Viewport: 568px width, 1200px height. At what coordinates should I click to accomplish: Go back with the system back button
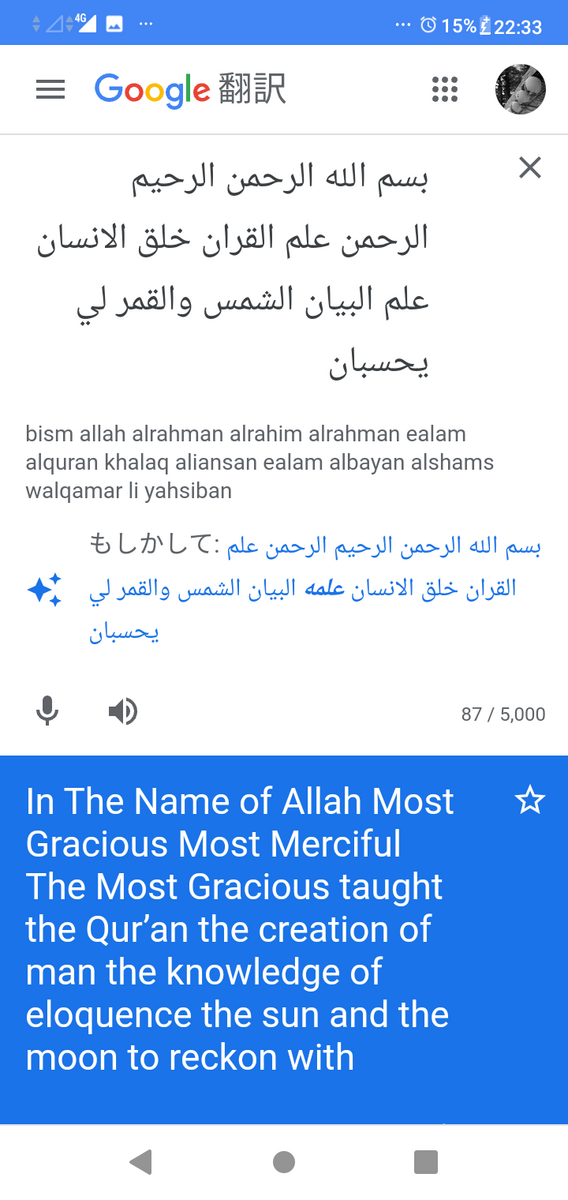pos(141,1161)
